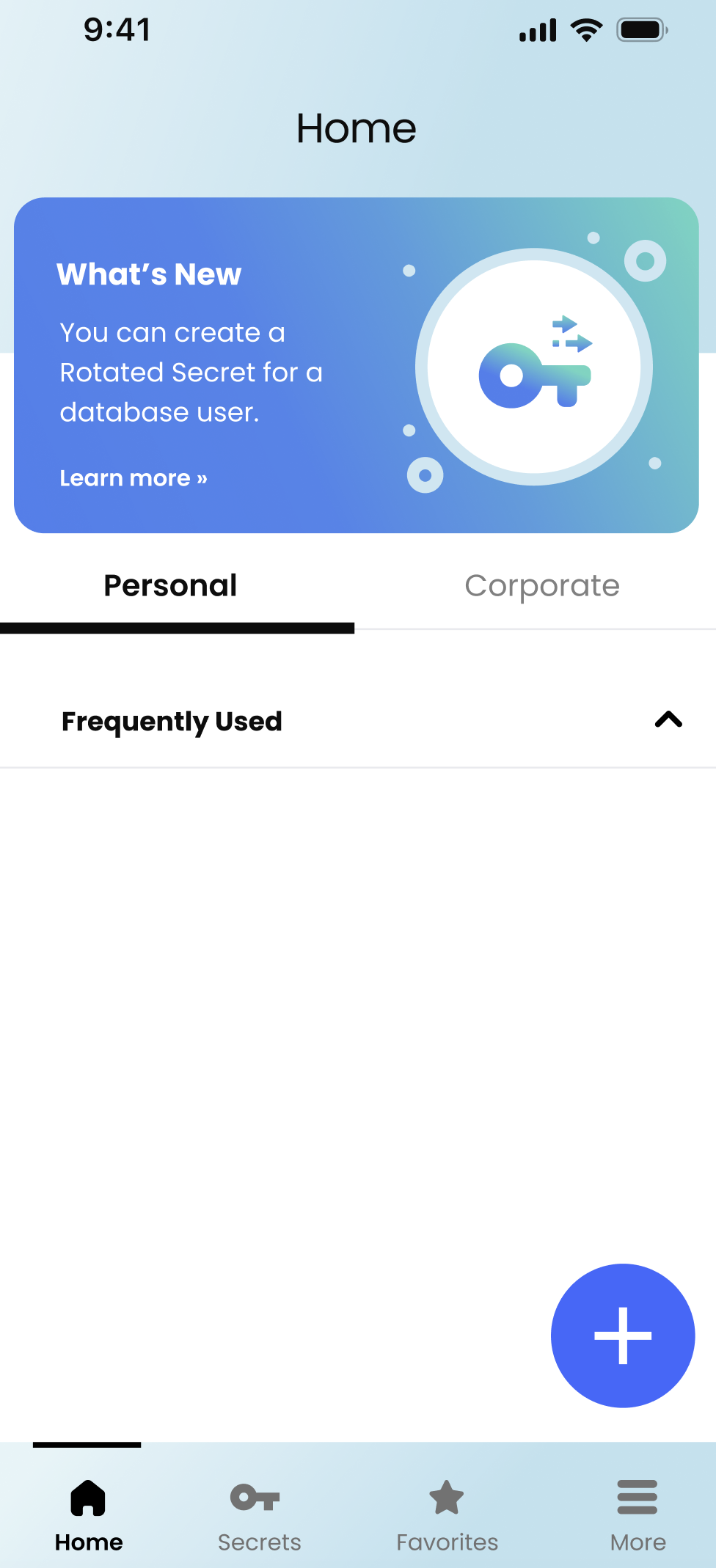
Task: Select the Personal tab
Action: click(171, 586)
